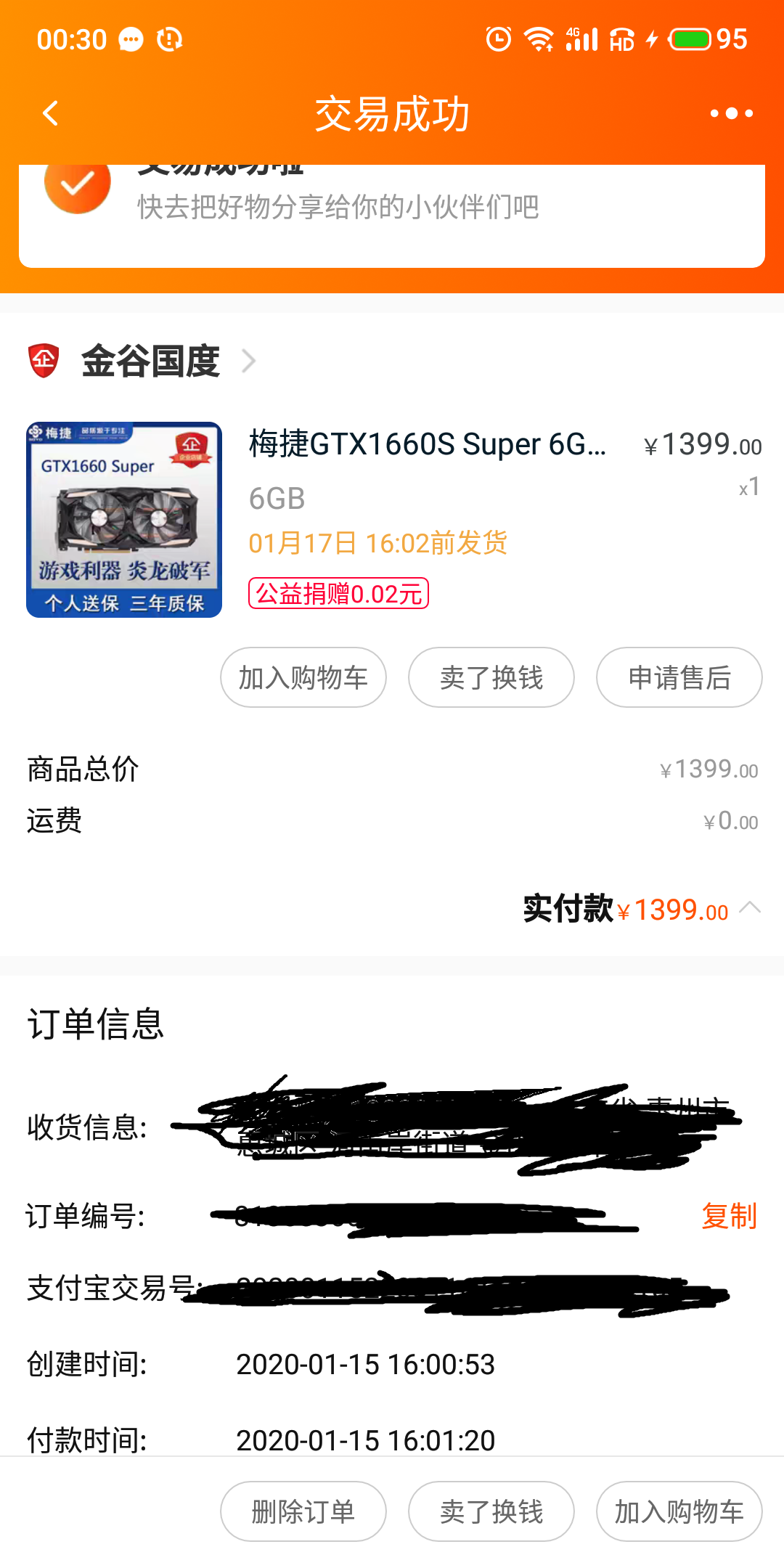Tap the red 企 enterprise store badge icon

click(x=45, y=361)
